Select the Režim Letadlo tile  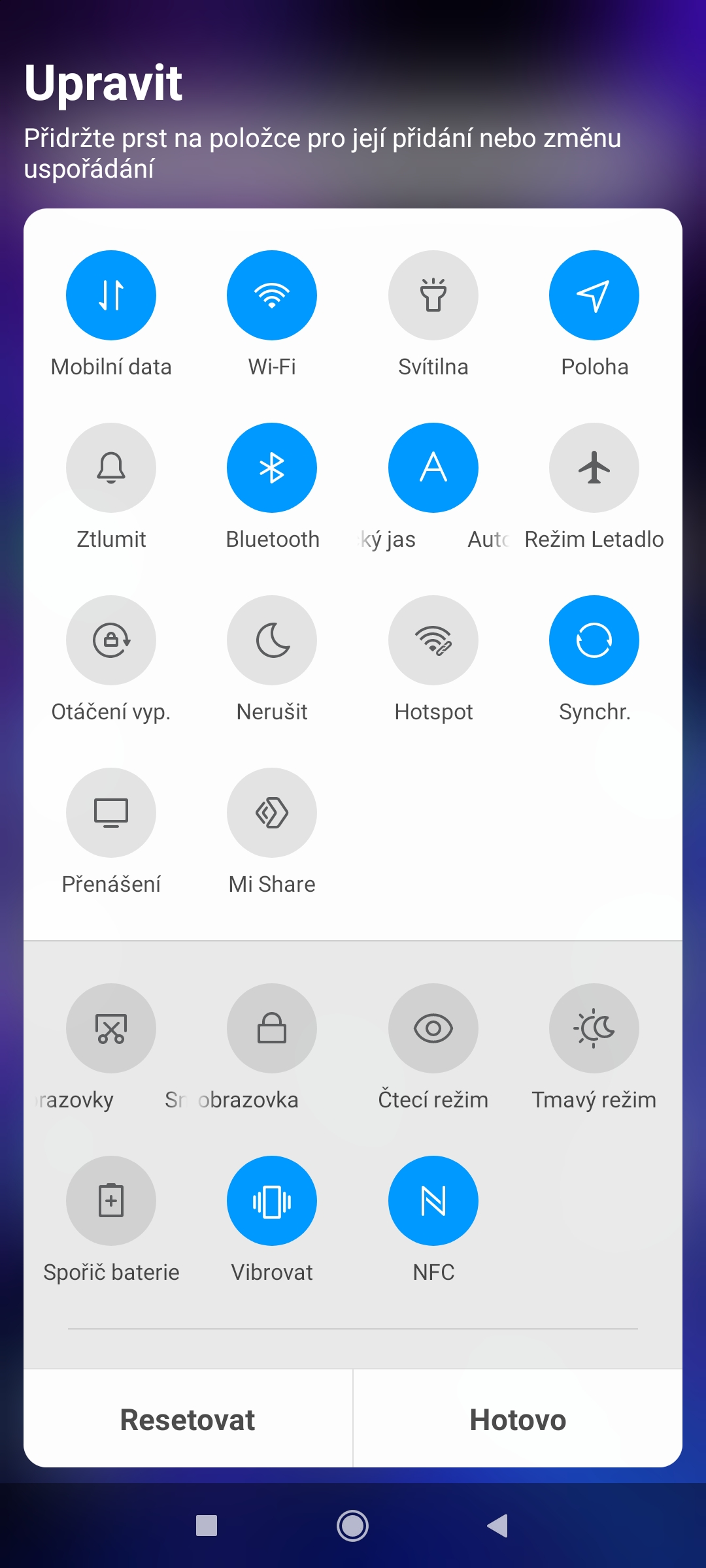(x=594, y=468)
